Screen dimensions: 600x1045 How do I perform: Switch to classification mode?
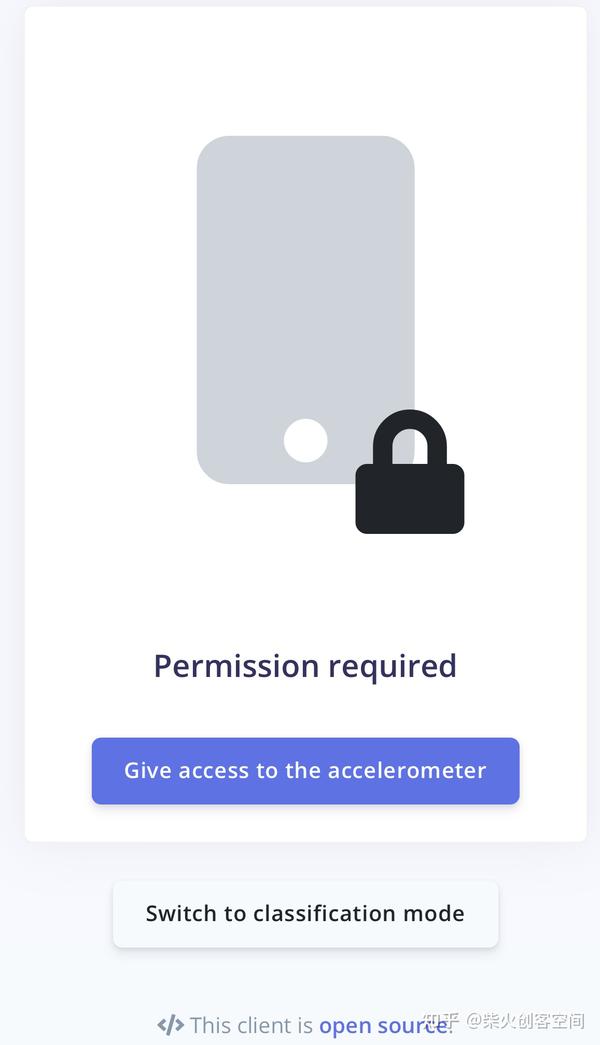305,914
